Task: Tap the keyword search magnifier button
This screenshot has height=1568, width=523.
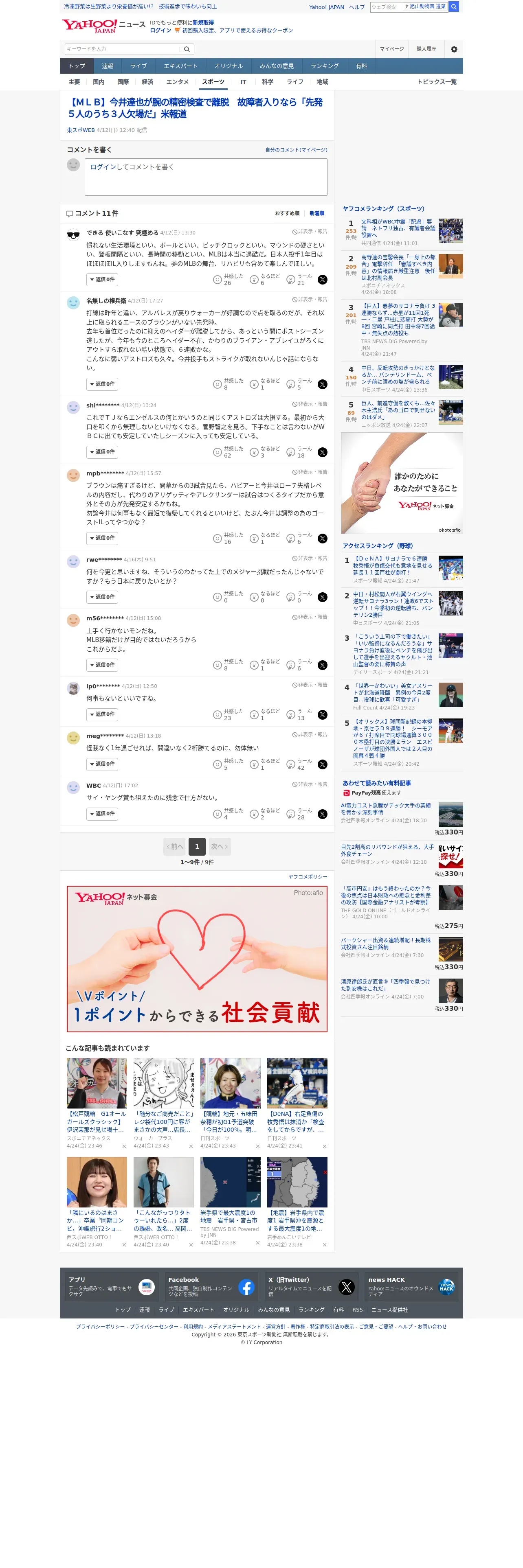Action: pos(187,49)
